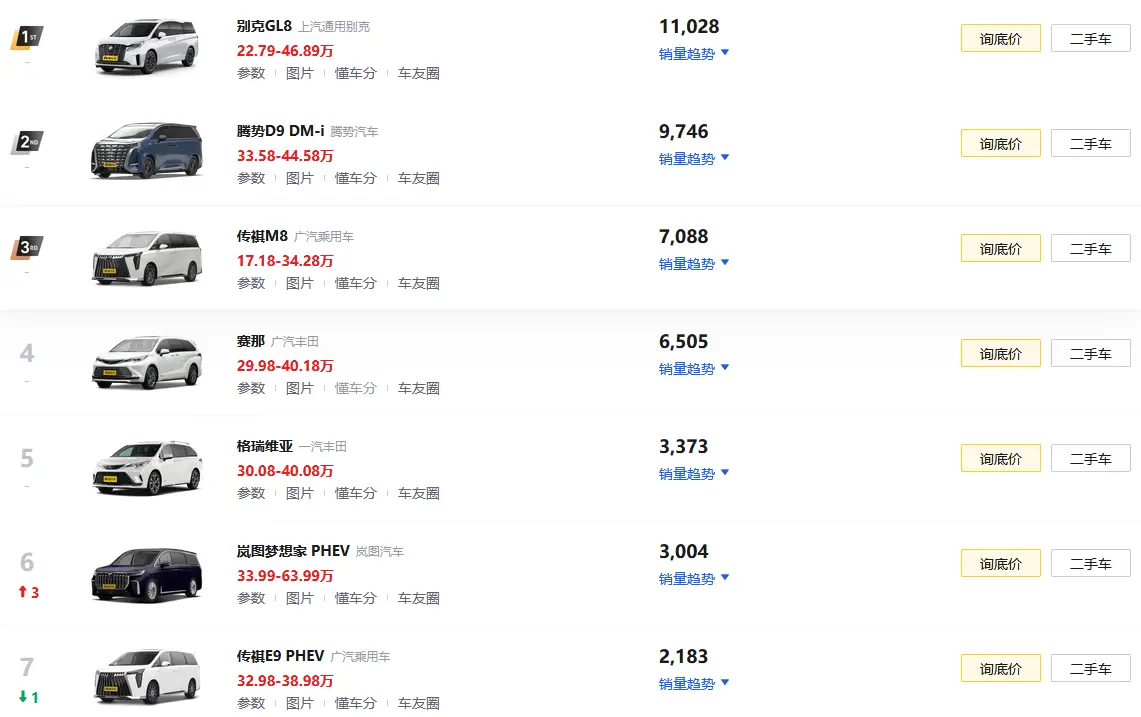Image resolution: width=1141 pixels, height=717 pixels.
Task: Open 车友圈 for 传祺E9 PHEV
Action: [418, 703]
